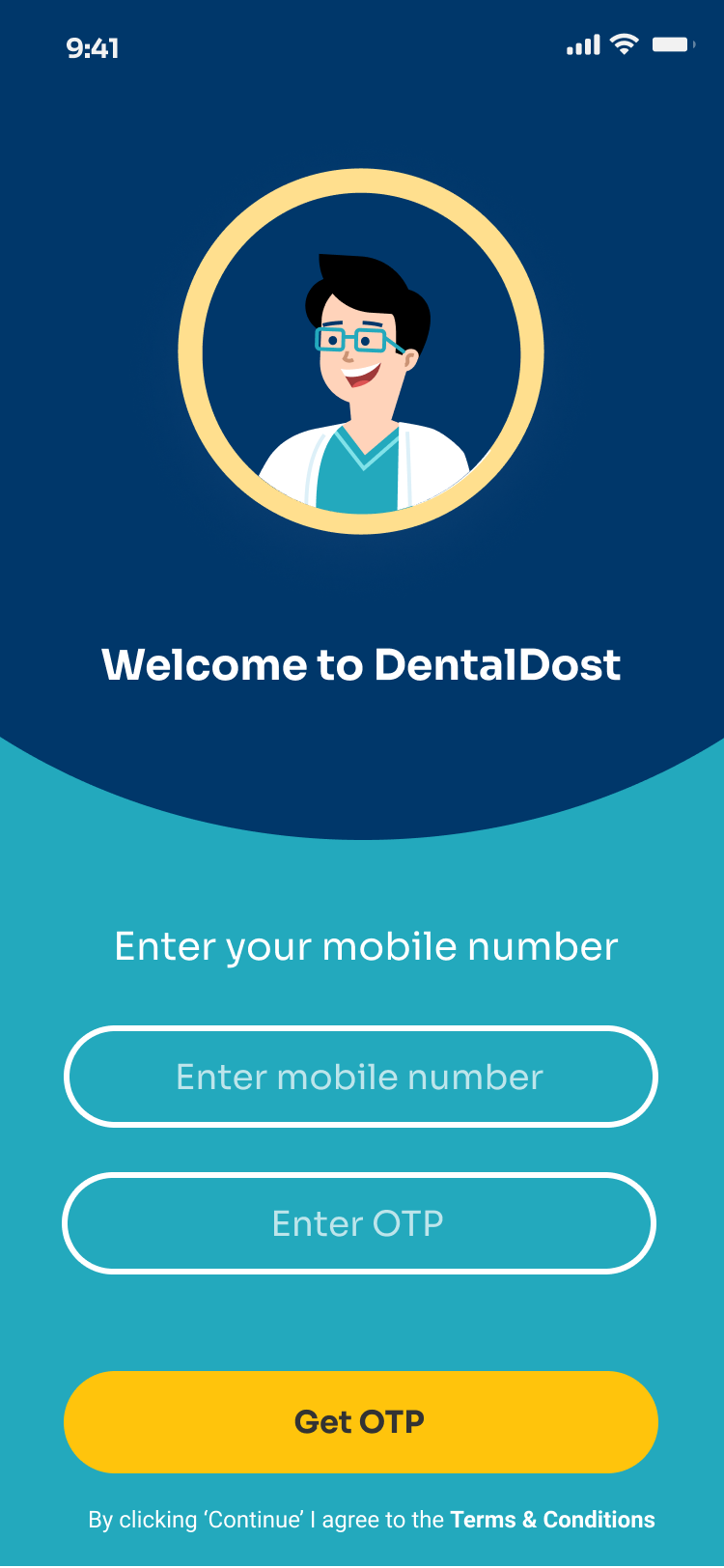Focus the Enter OTP field
This screenshot has height=1568, width=724.
pos(359,1223)
